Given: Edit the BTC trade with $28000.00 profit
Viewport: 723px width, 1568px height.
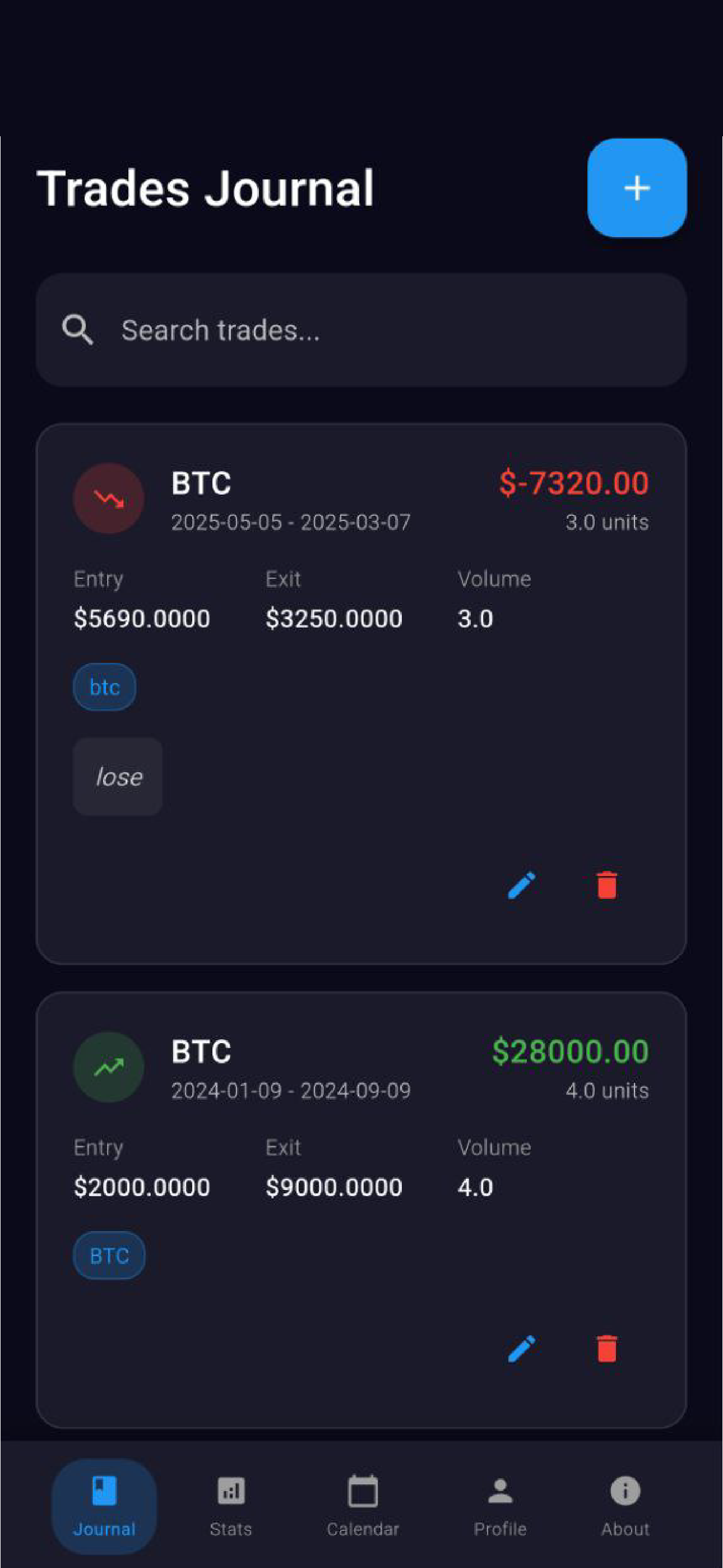Looking at the screenshot, I should pos(522,1349).
